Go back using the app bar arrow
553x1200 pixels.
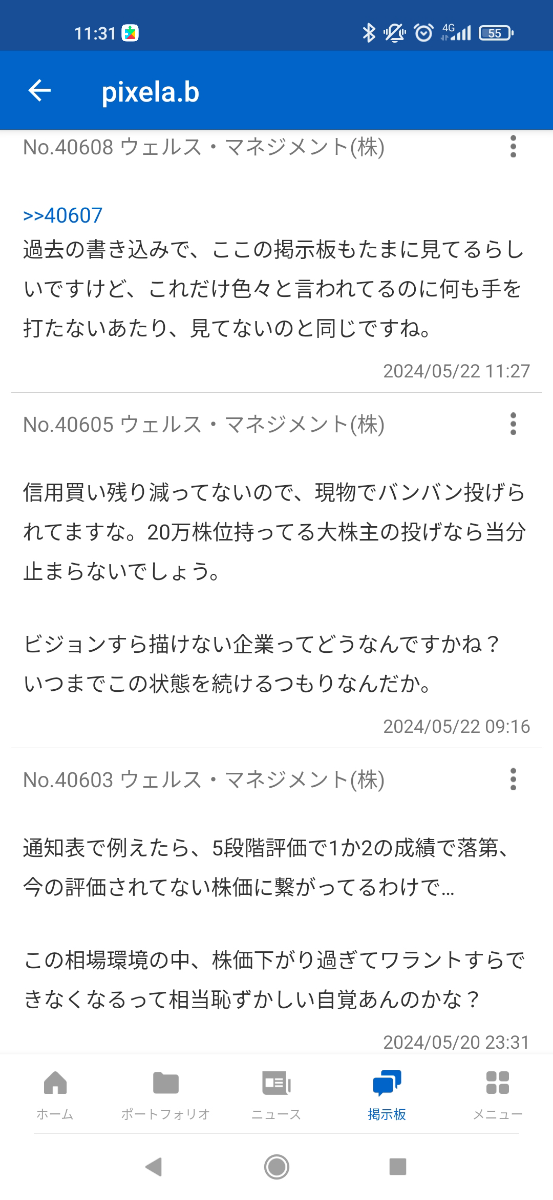click(x=39, y=91)
